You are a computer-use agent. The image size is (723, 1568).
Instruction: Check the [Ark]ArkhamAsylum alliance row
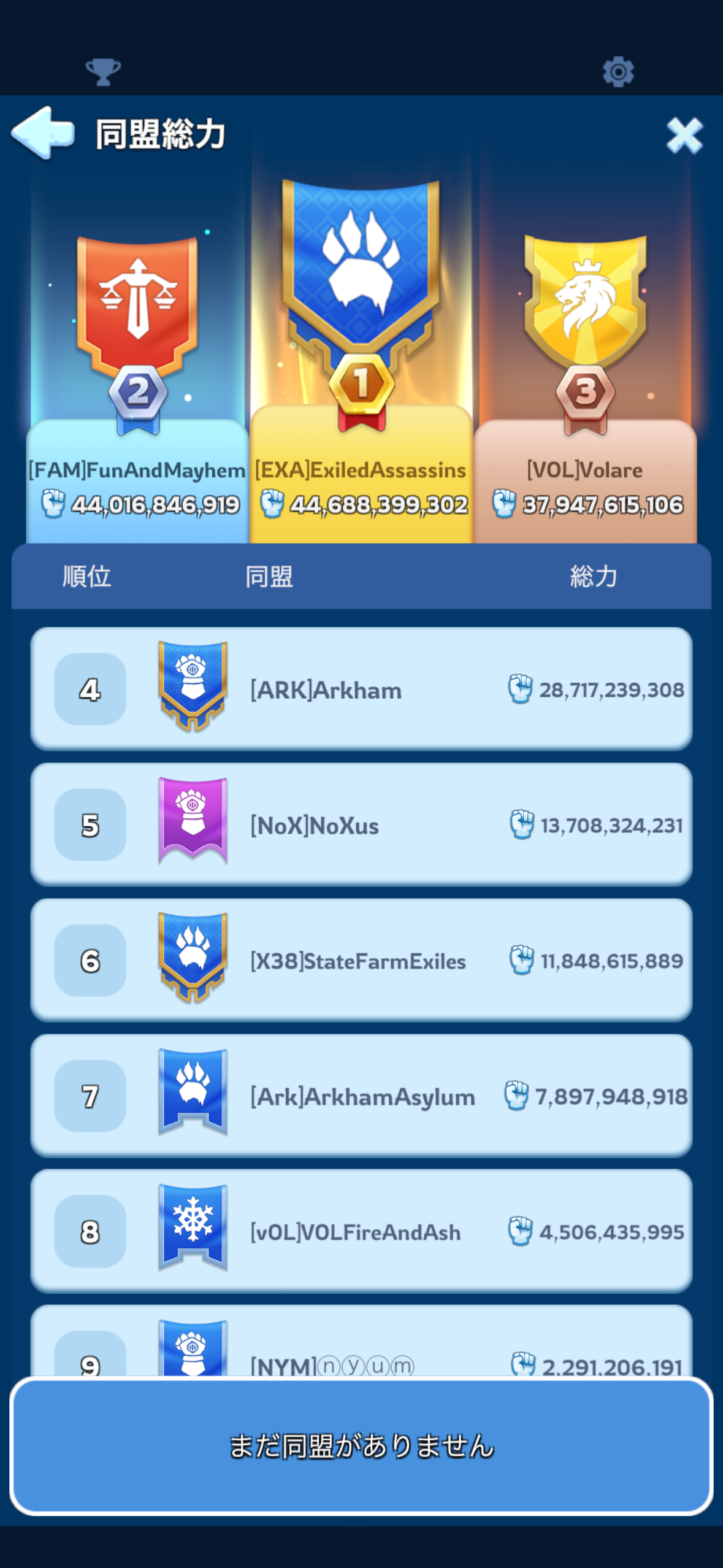pos(361,1096)
